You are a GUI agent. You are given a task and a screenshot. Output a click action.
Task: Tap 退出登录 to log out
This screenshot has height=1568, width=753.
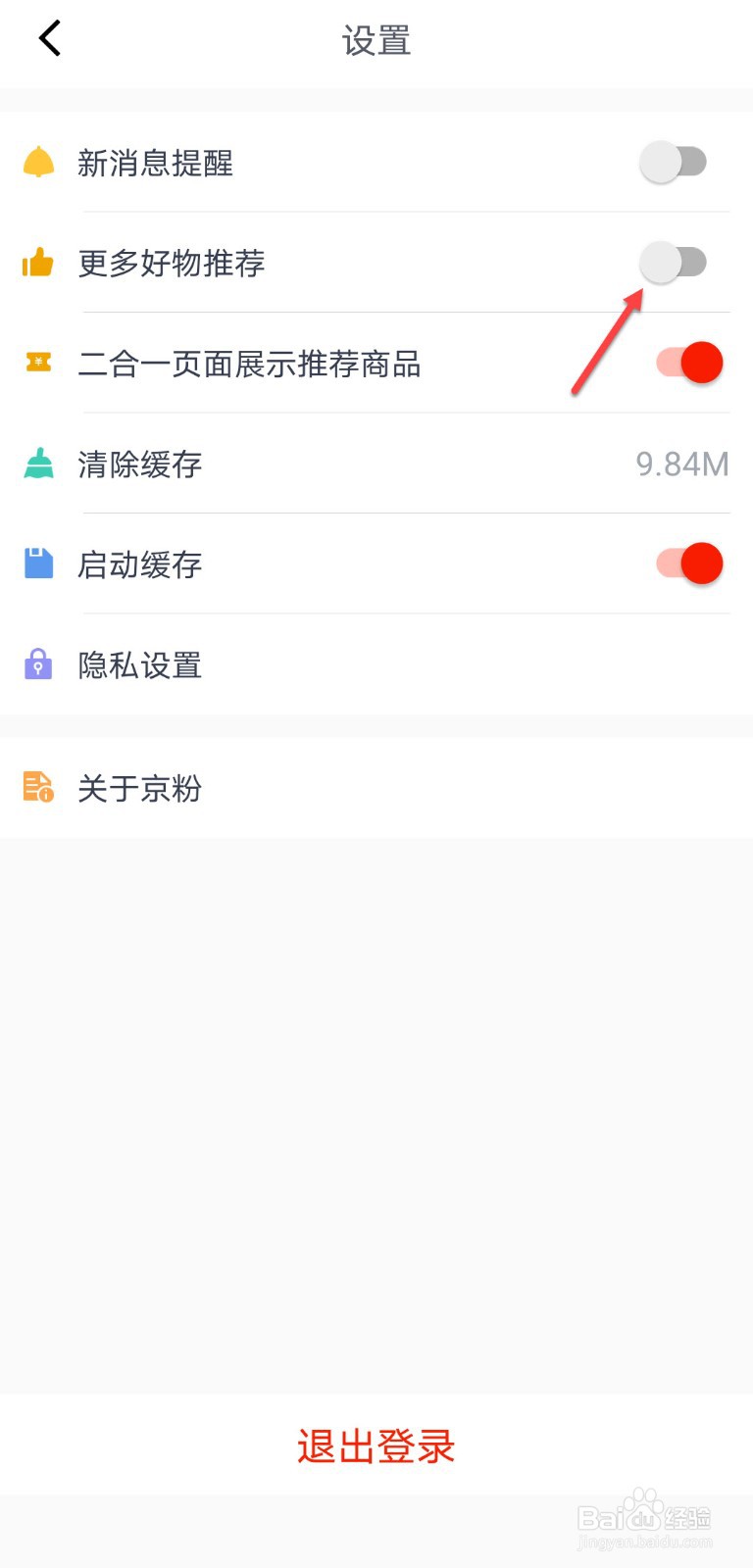point(376,1444)
